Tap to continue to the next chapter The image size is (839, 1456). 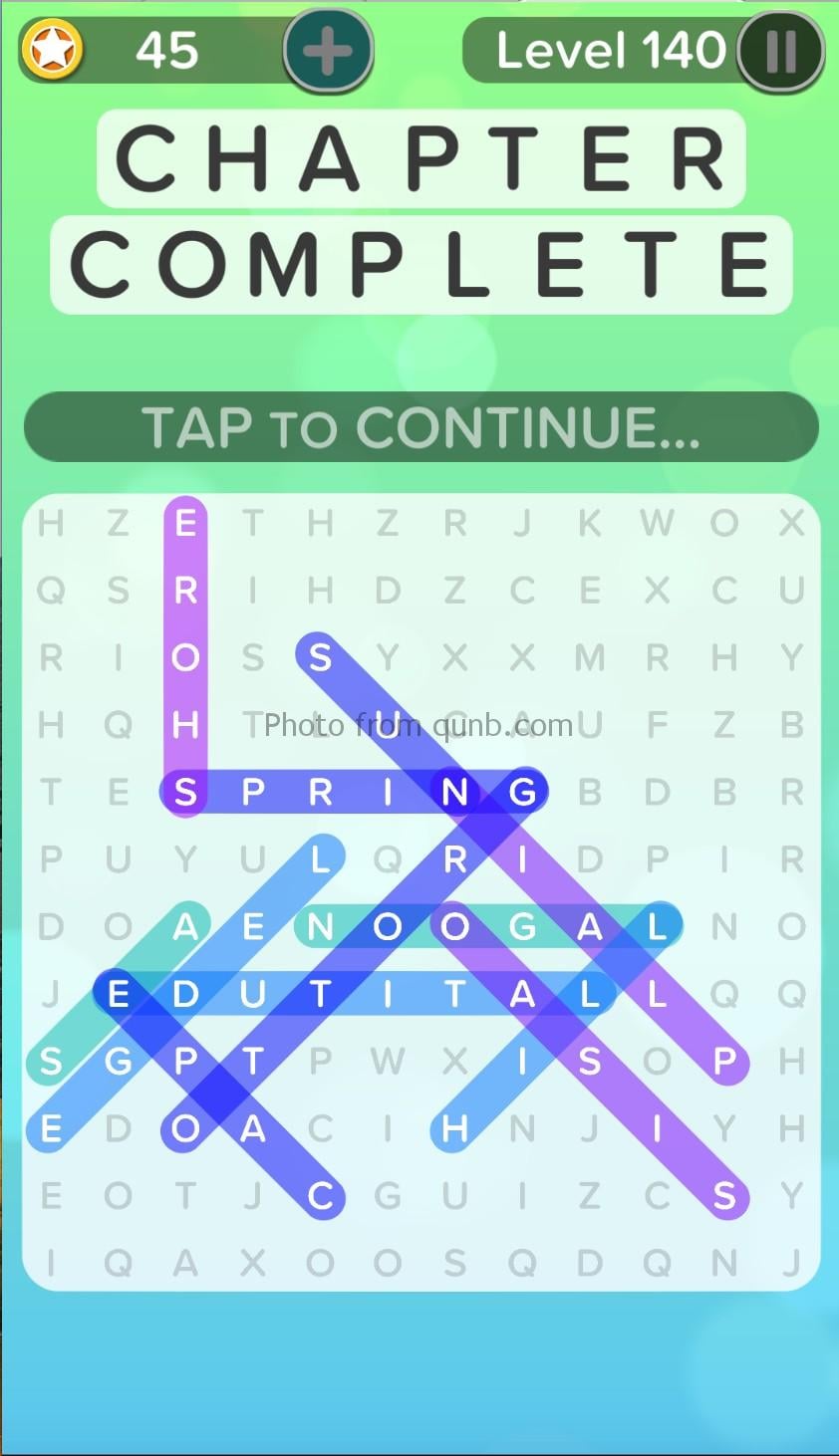420,427
